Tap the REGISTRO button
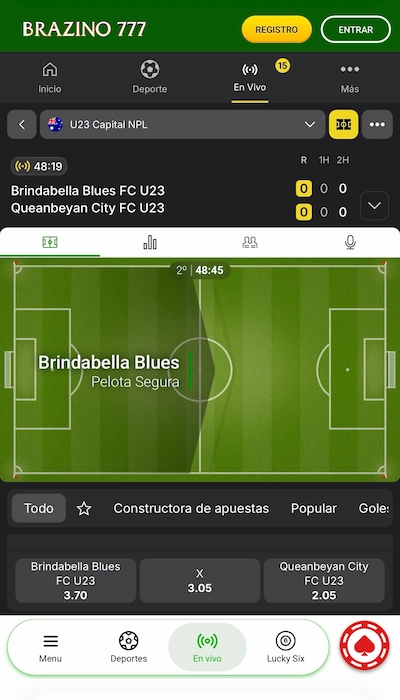 (x=276, y=29)
